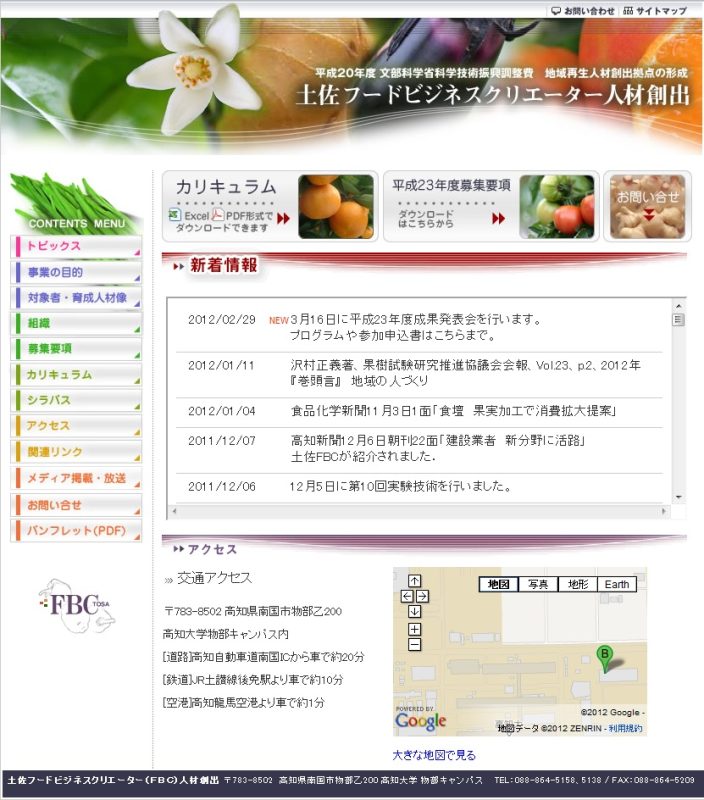Open the カリキュラム download banner
Viewport: 704px width, 800px height.
click(x=270, y=206)
